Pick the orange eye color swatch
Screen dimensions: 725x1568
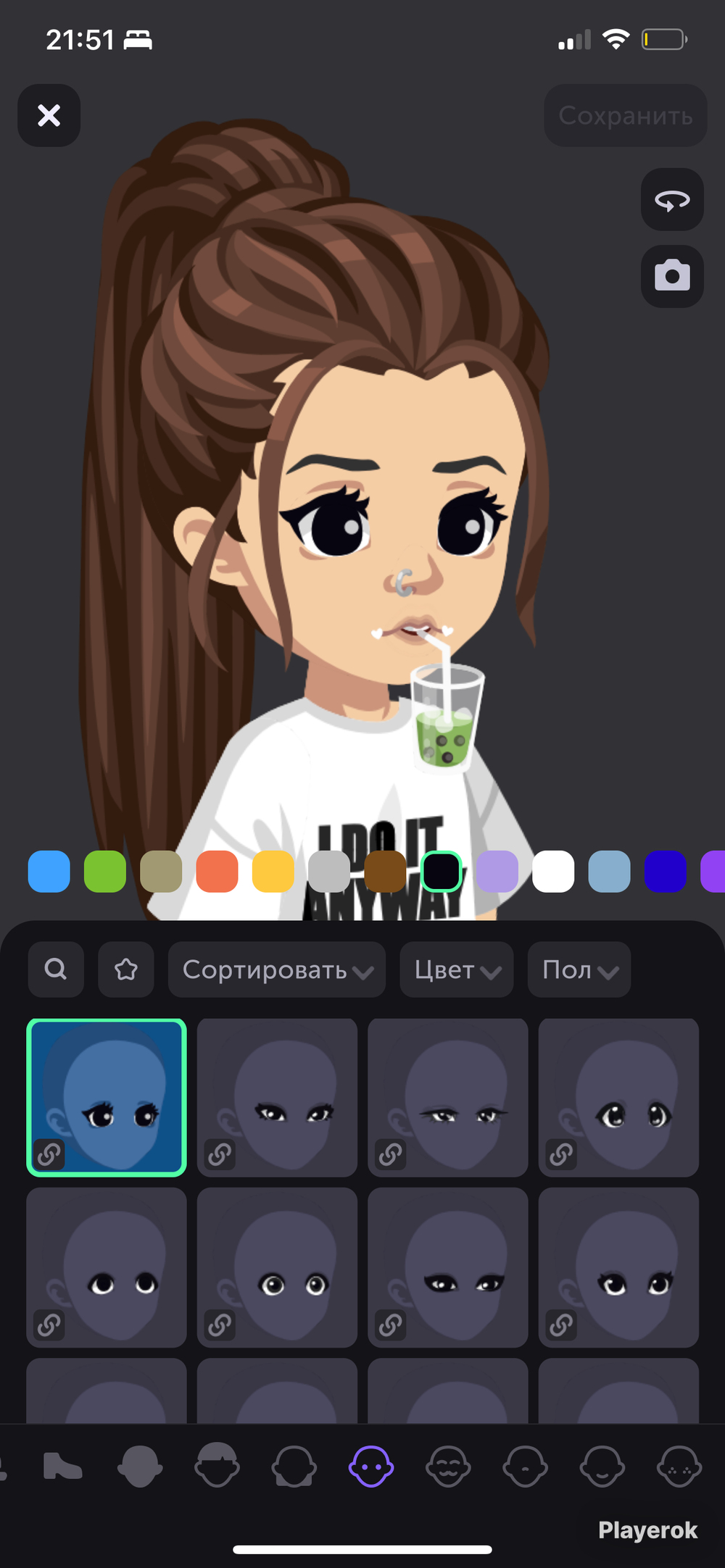click(x=217, y=871)
